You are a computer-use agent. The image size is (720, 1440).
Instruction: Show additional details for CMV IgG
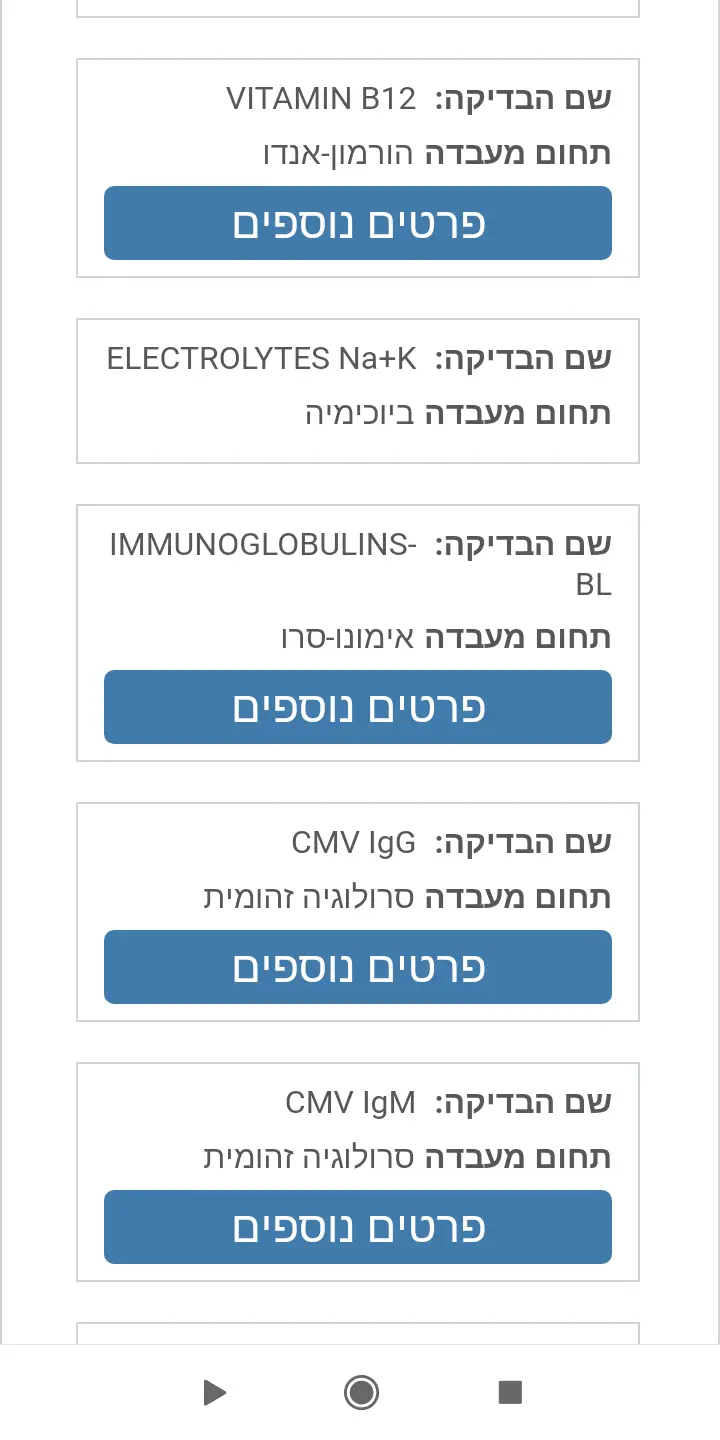[x=358, y=967]
